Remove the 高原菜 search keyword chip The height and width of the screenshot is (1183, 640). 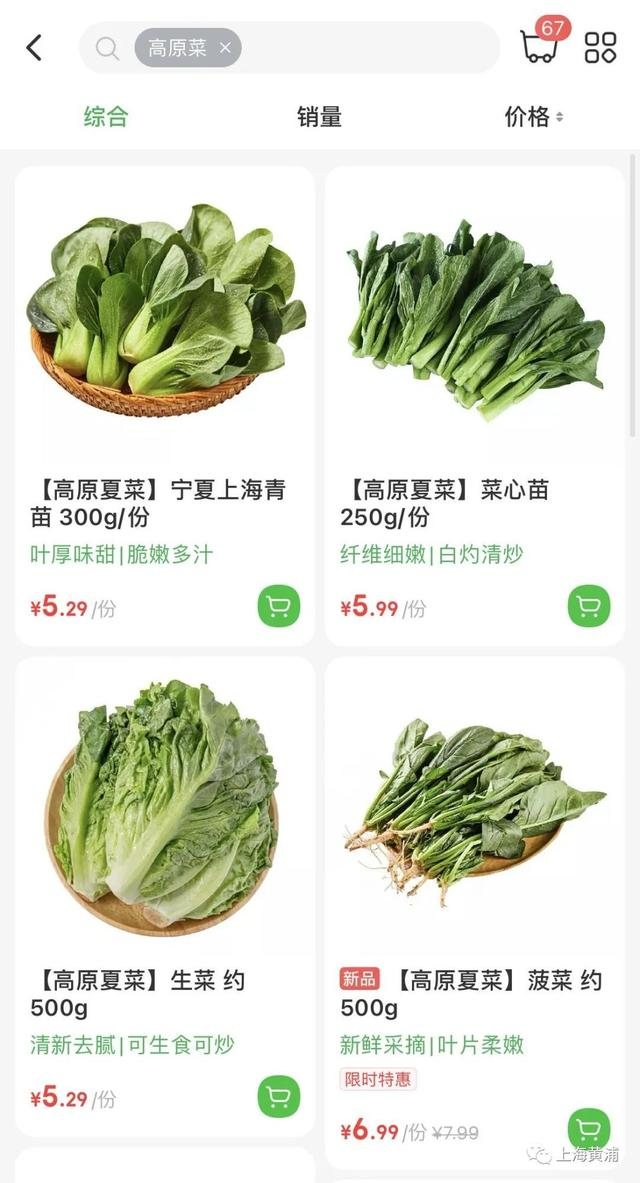click(225, 47)
